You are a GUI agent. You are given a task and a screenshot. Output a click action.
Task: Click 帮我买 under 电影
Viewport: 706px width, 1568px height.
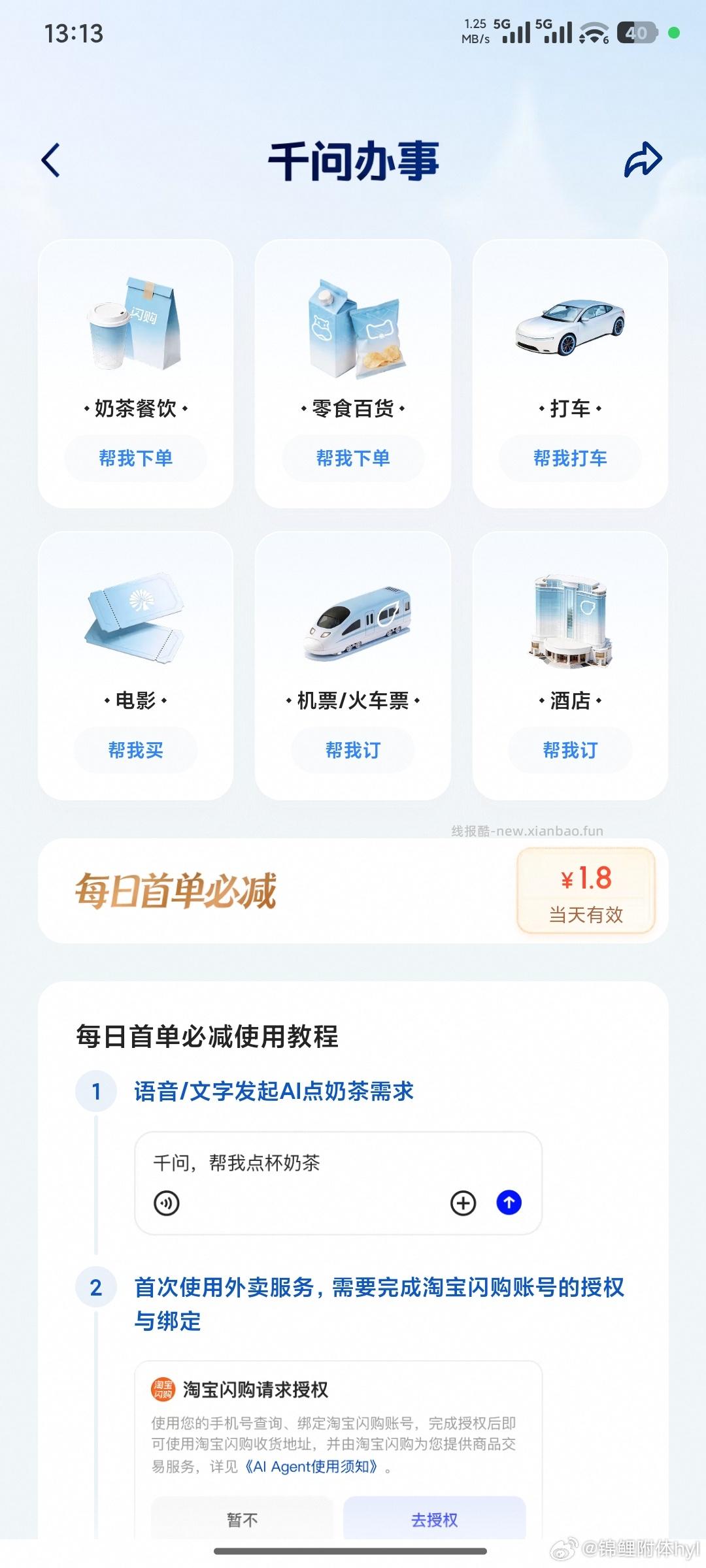coord(134,750)
